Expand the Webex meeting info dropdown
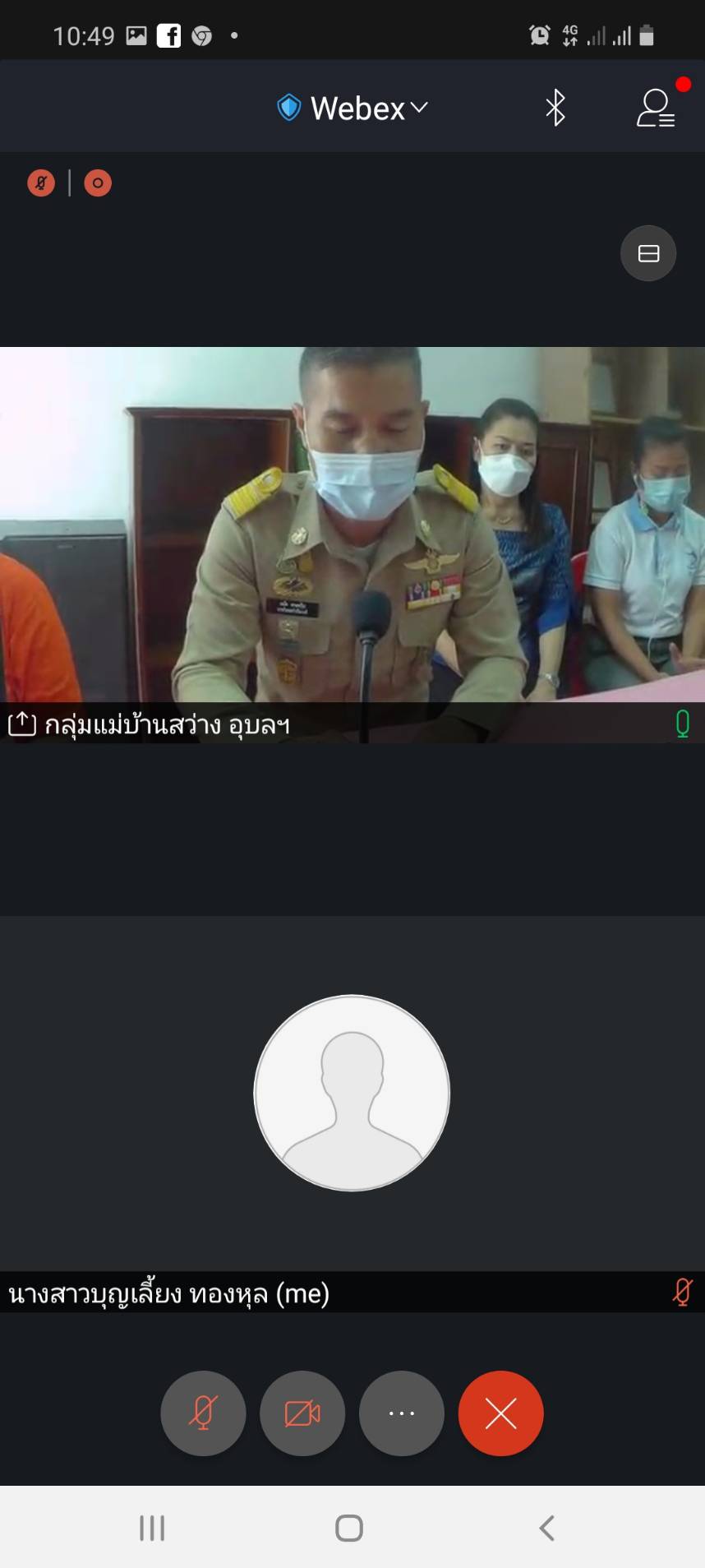The width and height of the screenshot is (705, 1568). 354,108
